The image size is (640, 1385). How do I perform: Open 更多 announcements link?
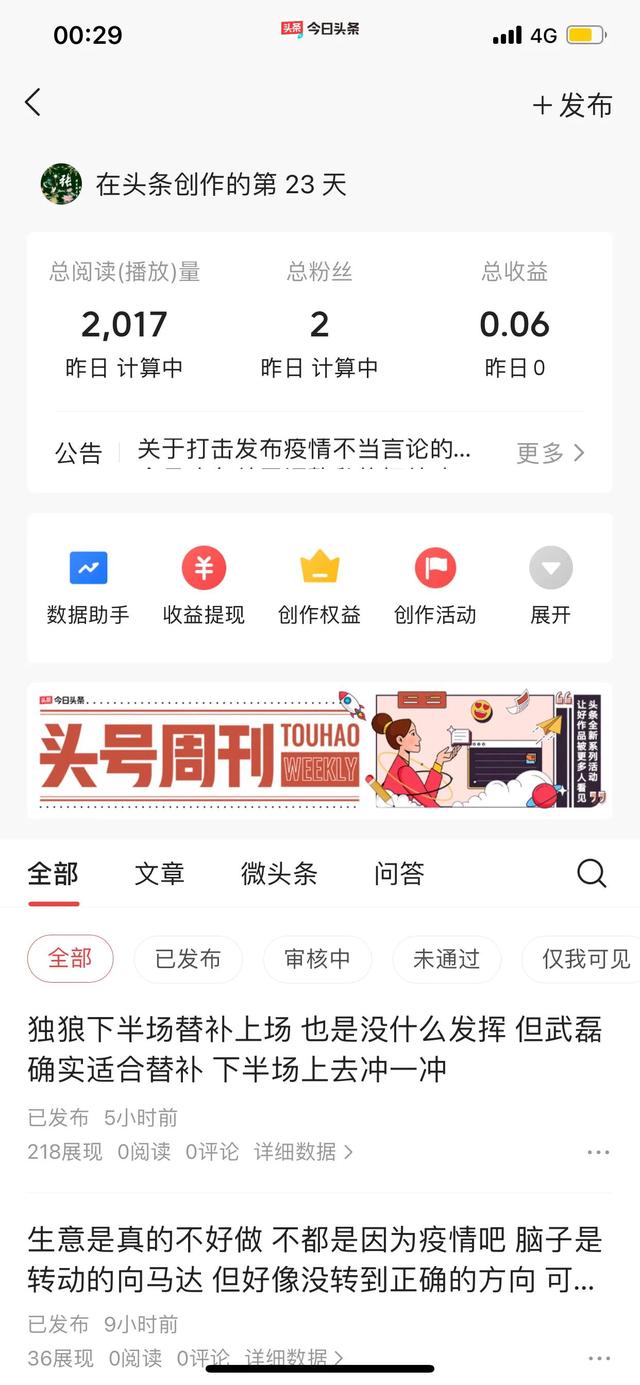549,453
